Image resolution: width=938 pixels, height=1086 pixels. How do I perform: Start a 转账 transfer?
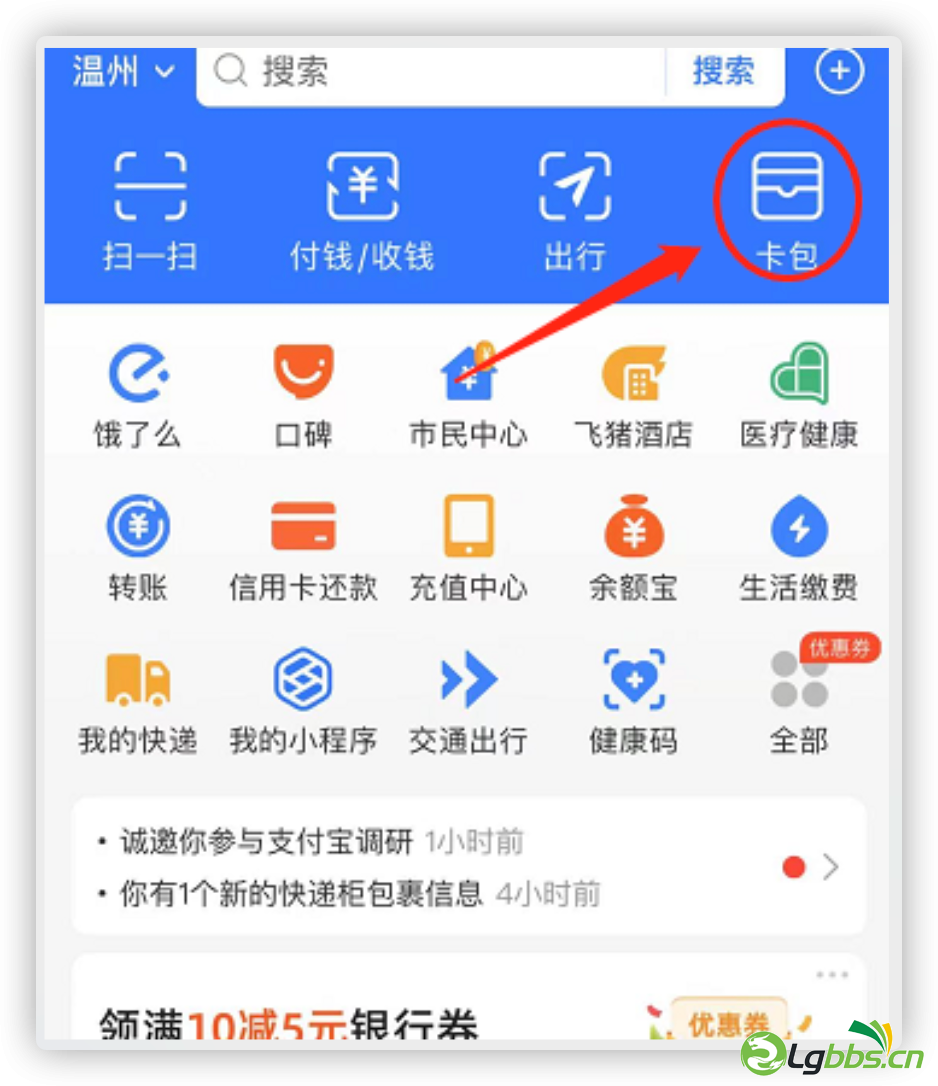click(138, 547)
